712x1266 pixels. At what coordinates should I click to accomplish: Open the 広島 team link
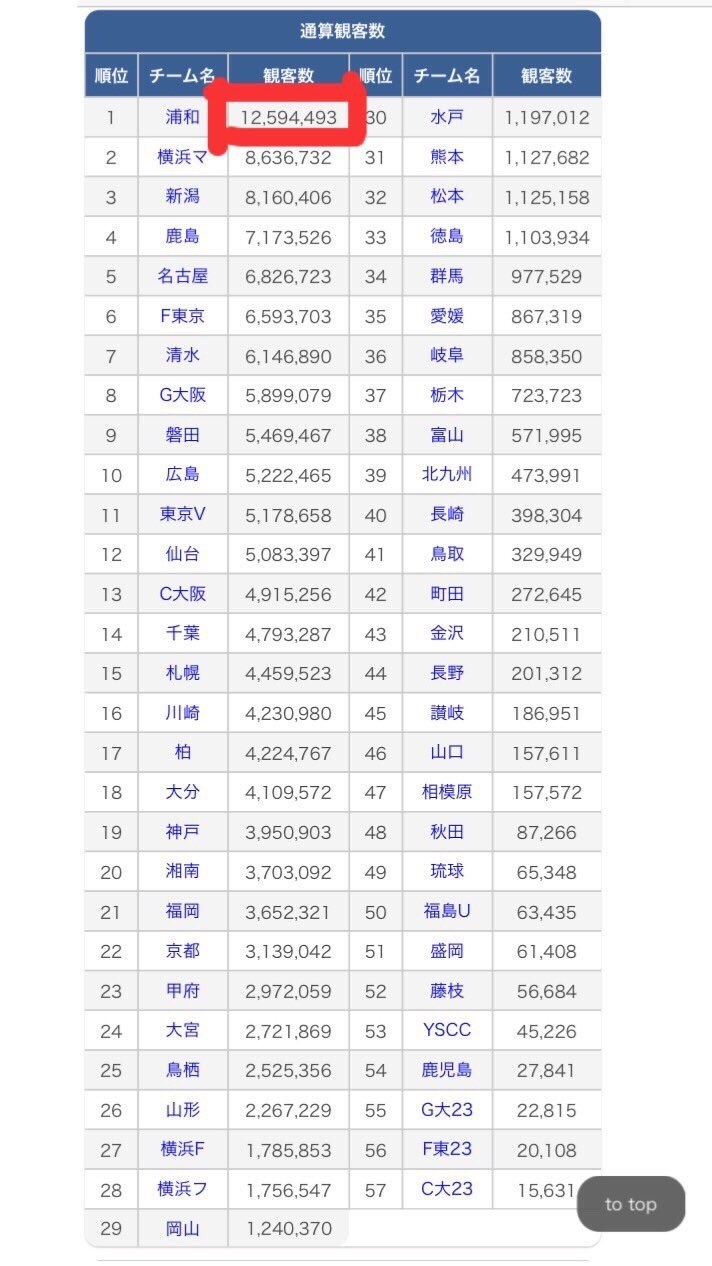click(182, 475)
